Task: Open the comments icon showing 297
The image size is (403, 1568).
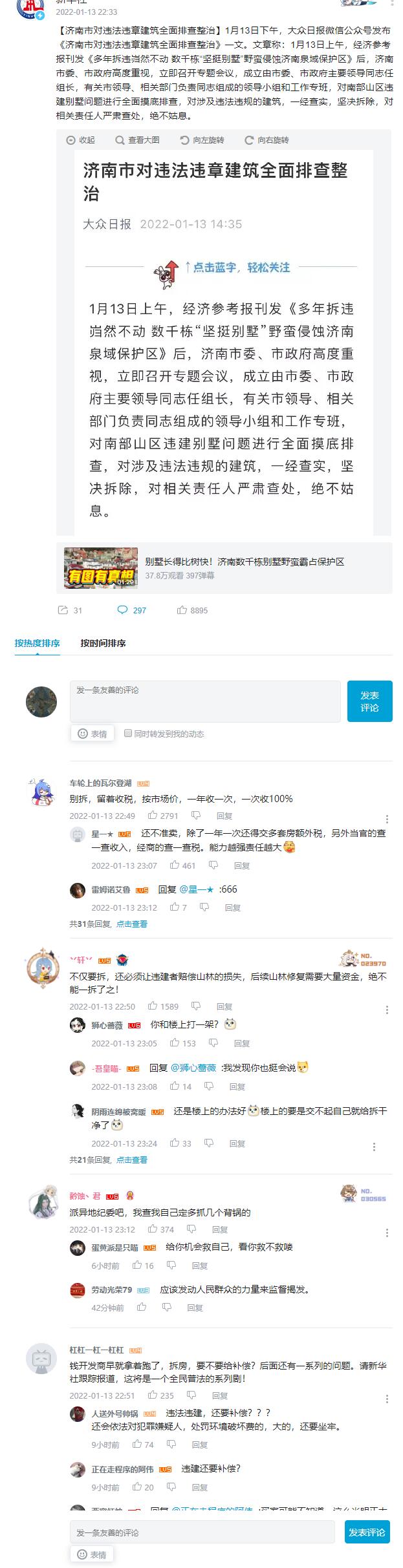Action: [132, 610]
